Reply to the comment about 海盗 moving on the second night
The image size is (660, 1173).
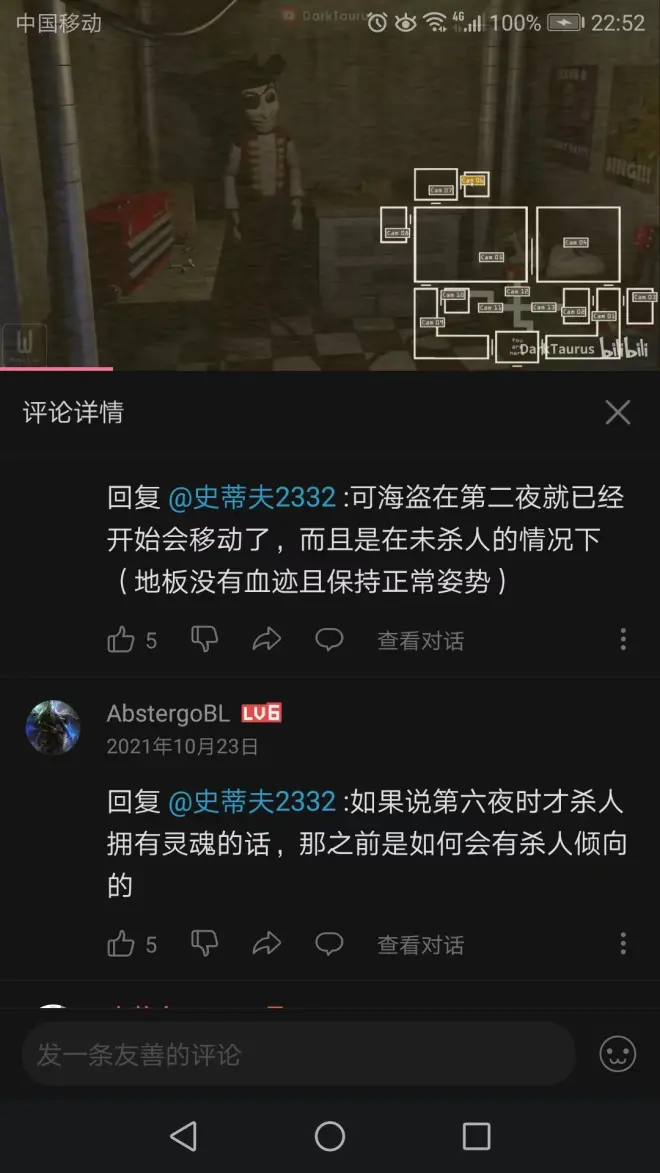pos(329,640)
